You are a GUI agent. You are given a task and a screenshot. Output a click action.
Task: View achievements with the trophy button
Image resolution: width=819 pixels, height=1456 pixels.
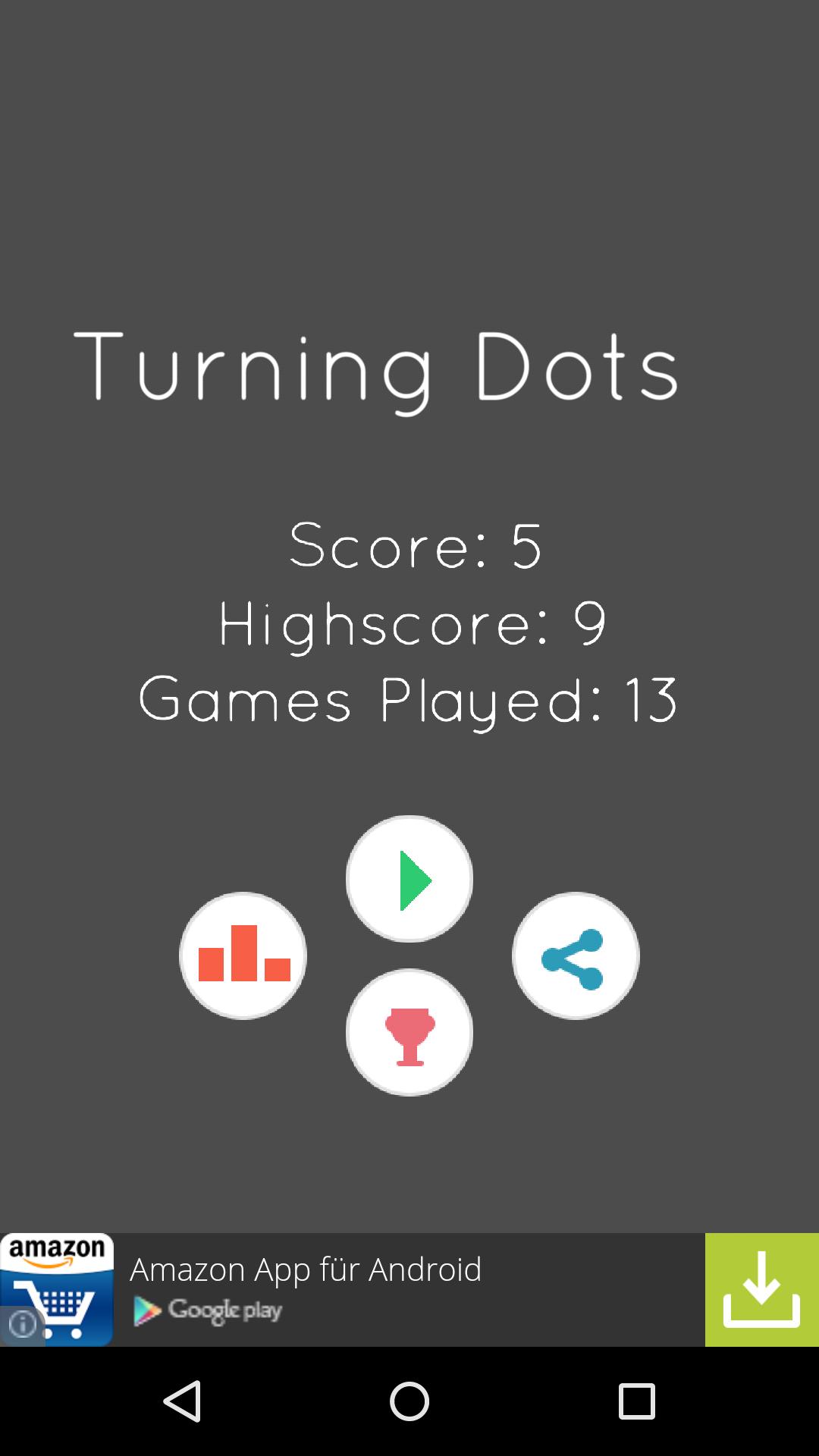coord(409,1032)
